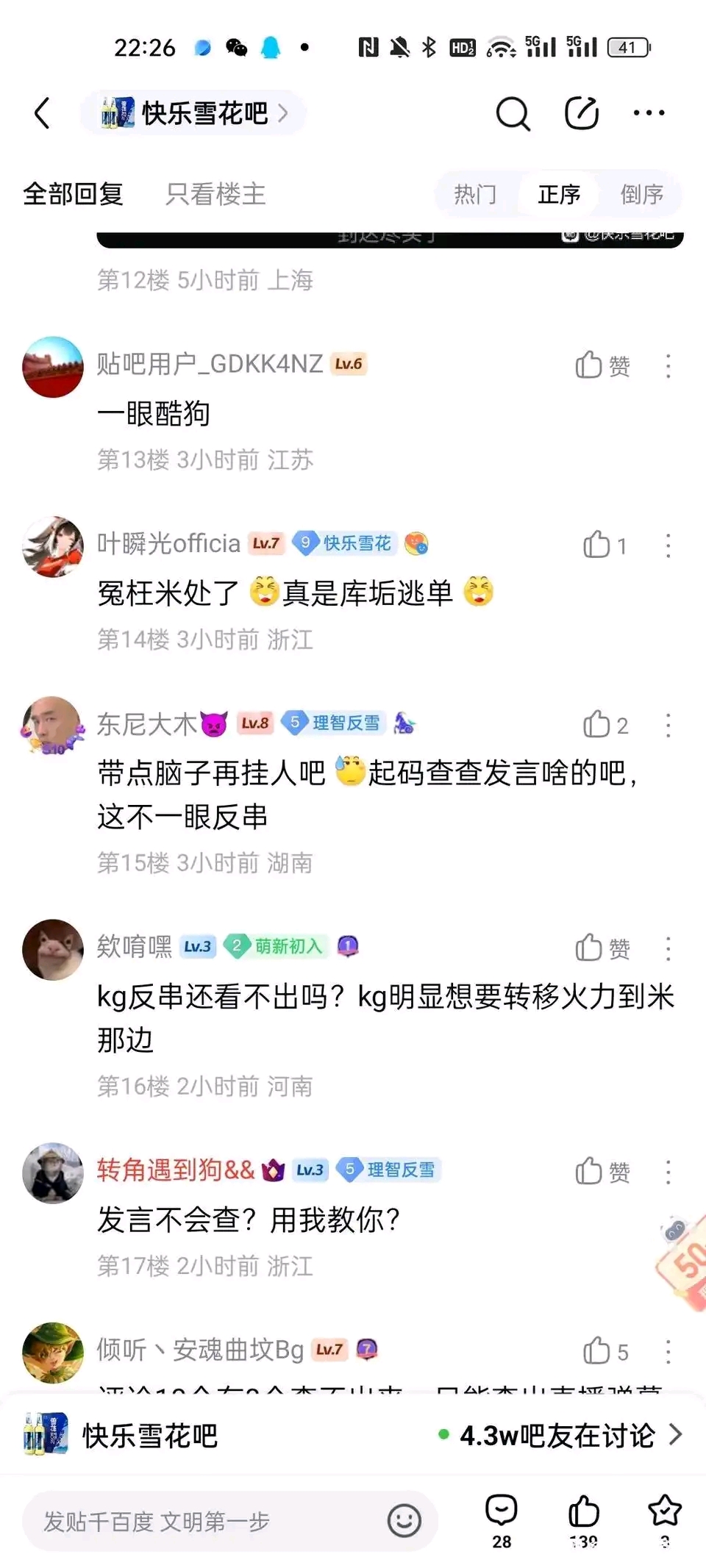
Task: Sort replies by 热门
Action: (x=475, y=194)
